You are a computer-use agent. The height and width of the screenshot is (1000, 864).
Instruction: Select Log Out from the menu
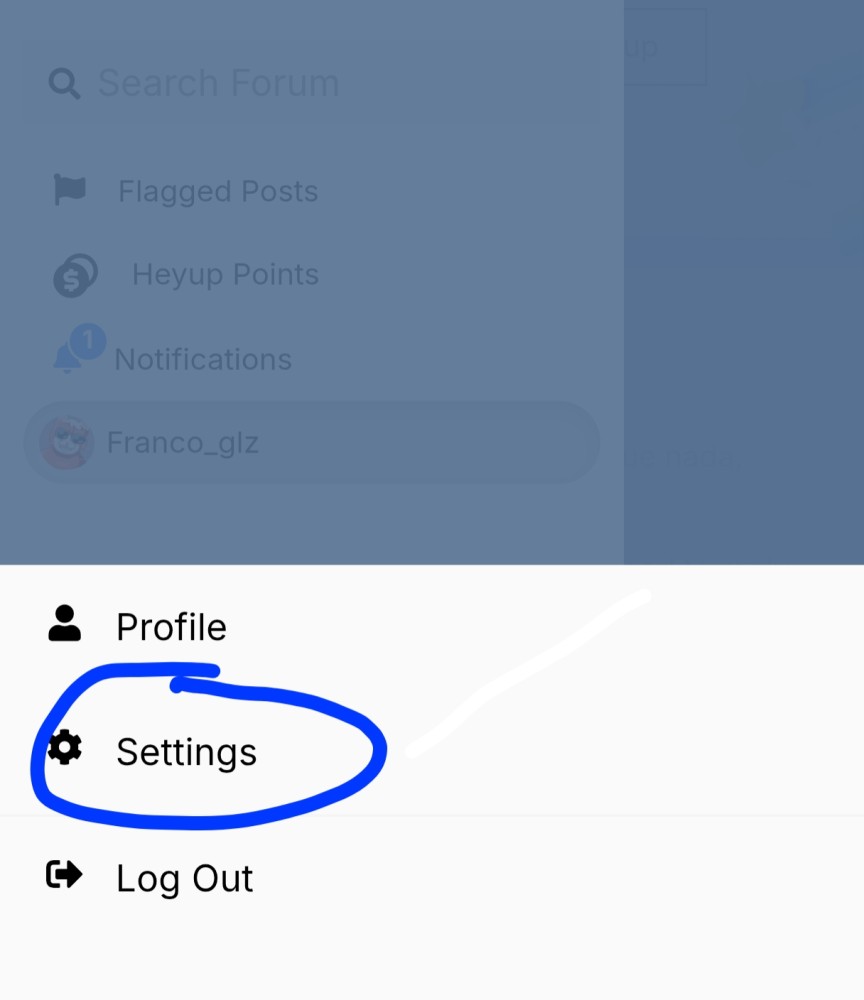(184, 878)
